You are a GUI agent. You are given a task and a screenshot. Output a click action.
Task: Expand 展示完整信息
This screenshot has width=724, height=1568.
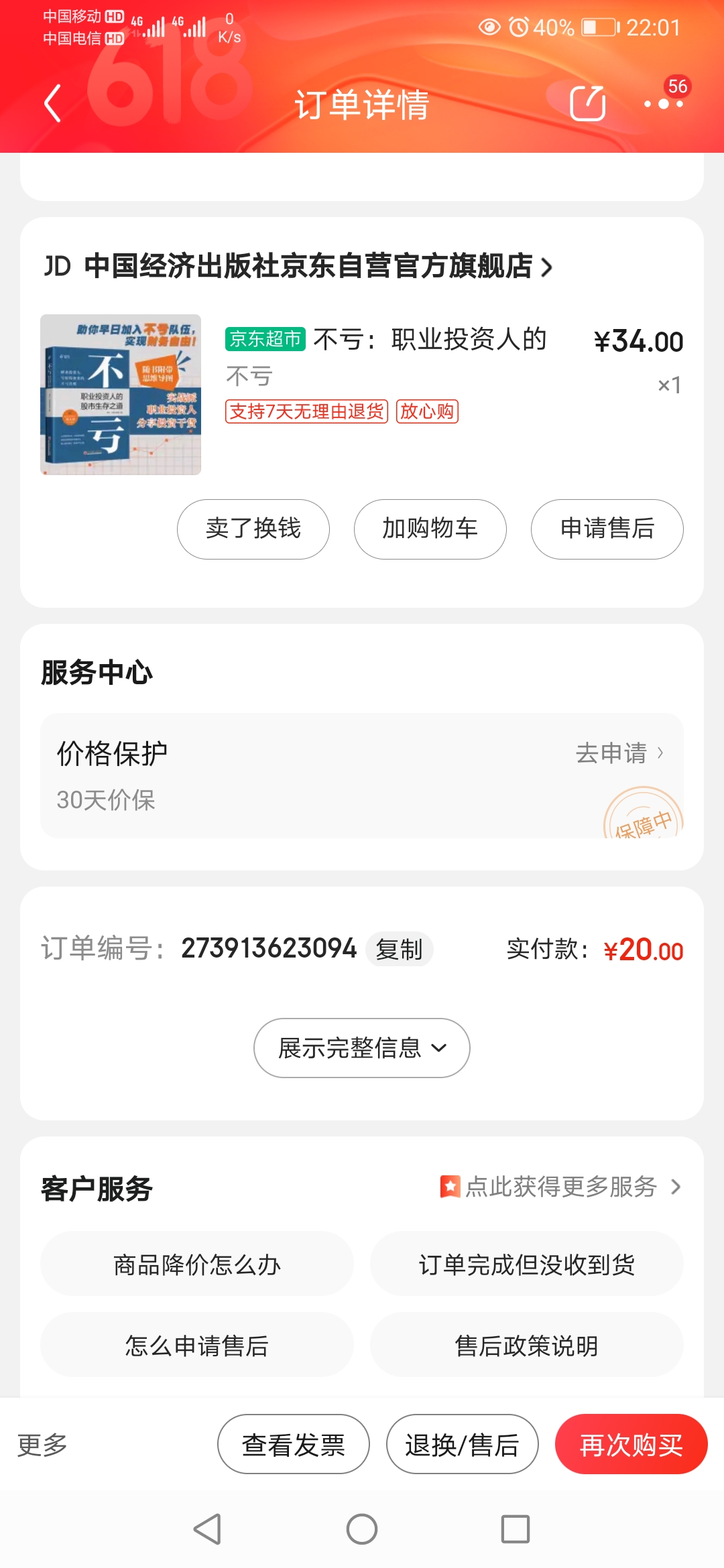(x=362, y=1048)
